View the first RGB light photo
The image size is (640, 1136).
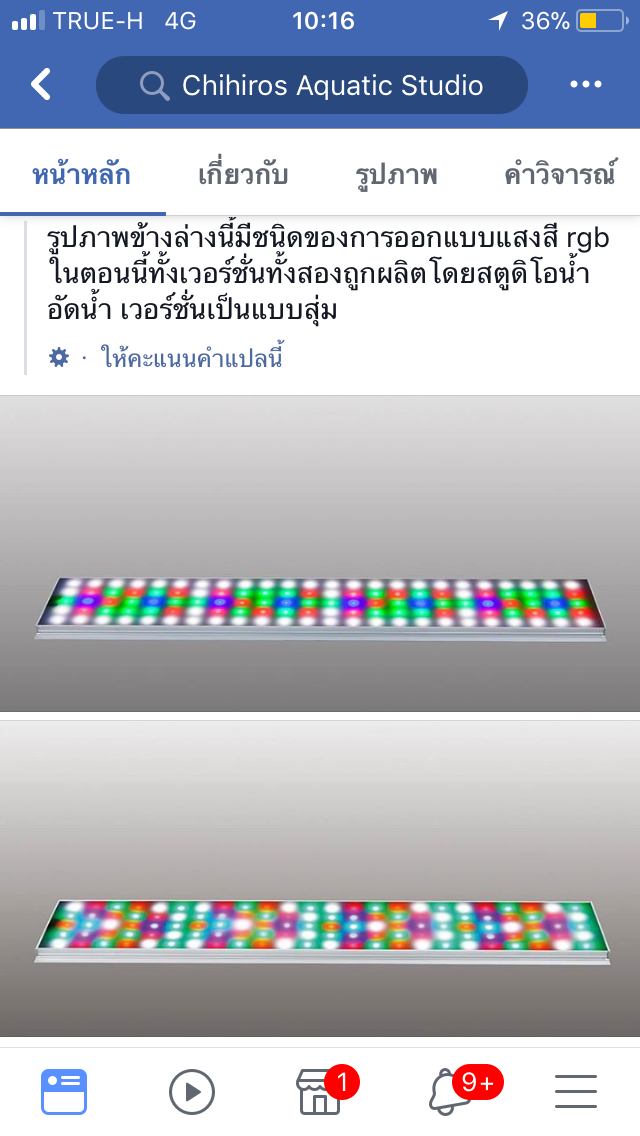coord(320,553)
